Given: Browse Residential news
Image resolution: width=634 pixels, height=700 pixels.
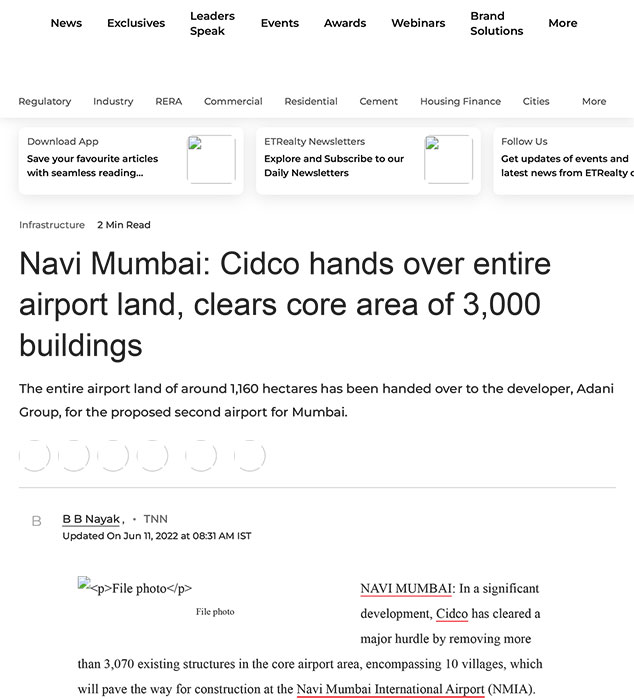Looking at the screenshot, I should (311, 101).
